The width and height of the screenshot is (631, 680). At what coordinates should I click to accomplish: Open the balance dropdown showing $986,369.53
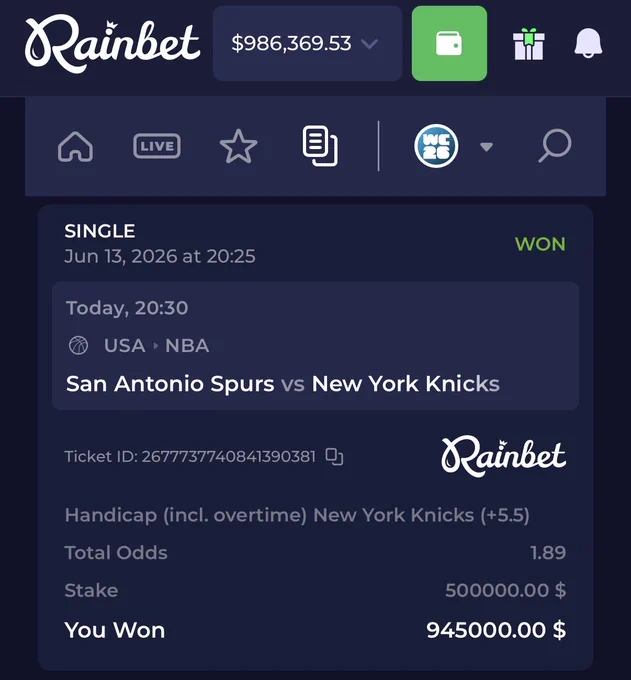click(307, 43)
